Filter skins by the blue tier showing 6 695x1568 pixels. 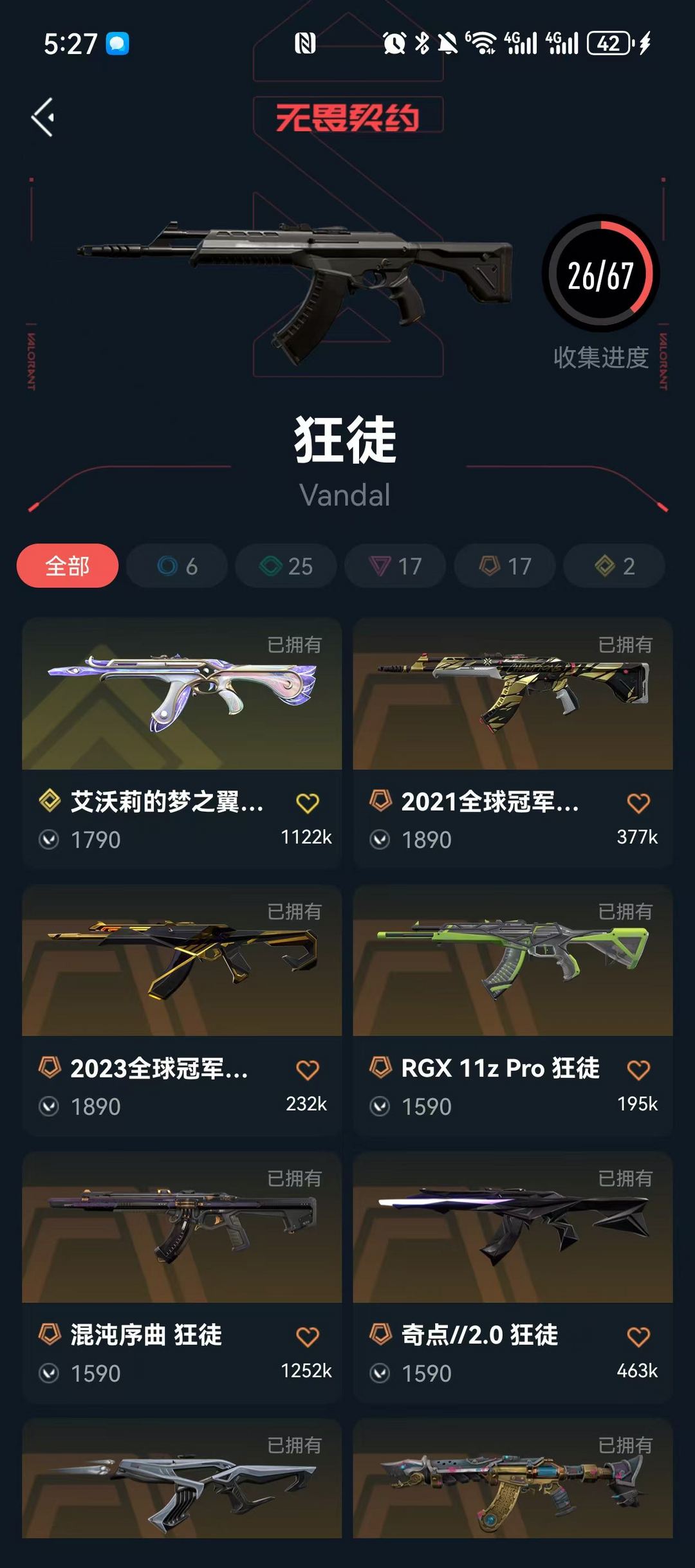[177, 566]
